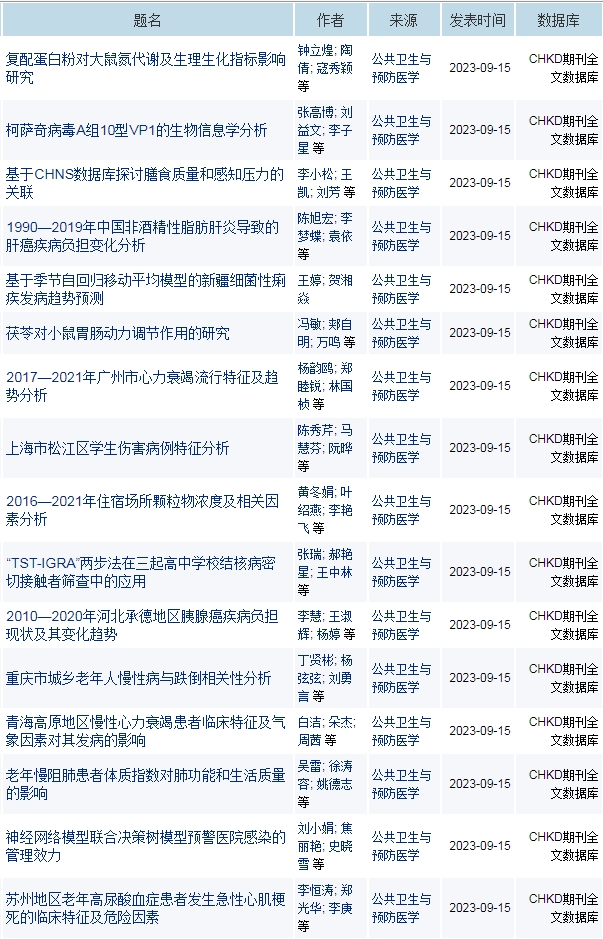Screen dimensions: 603x939
Task: Open the 新疆细菌性痢疾发病趋势预测 article
Action: (144, 289)
